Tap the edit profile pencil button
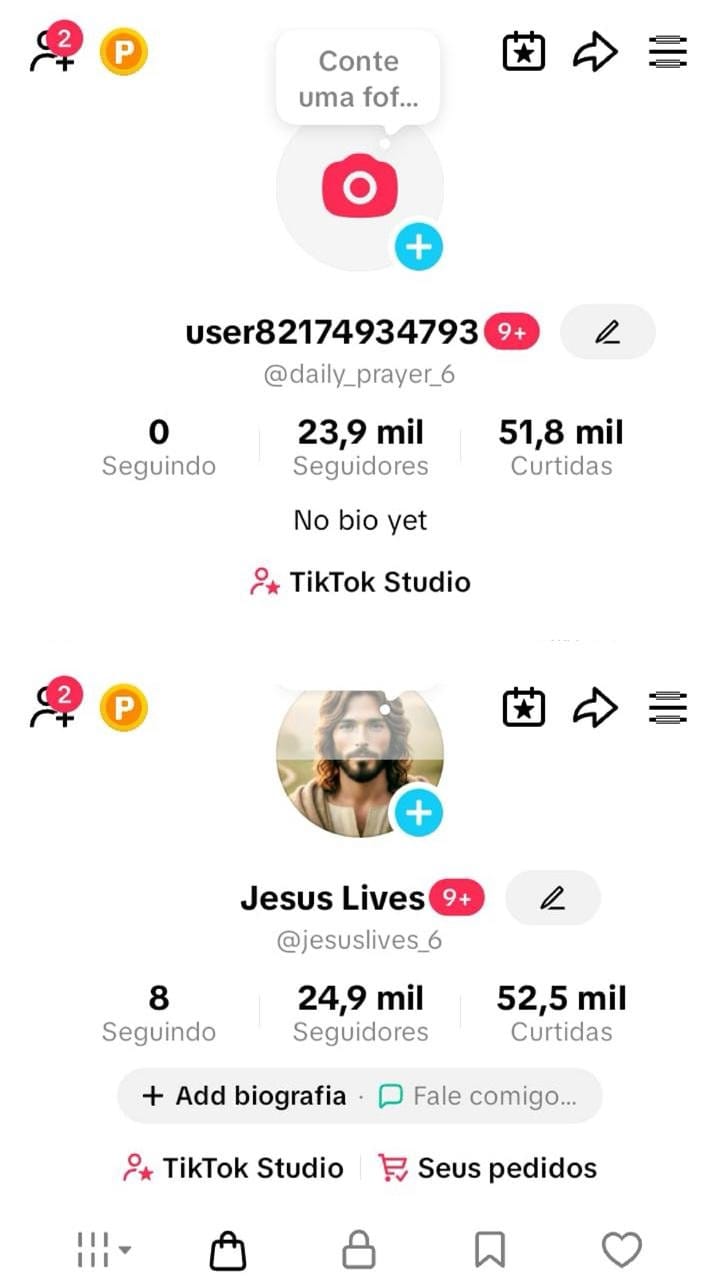The height and width of the screenshot is (1280, 720). 608,331
